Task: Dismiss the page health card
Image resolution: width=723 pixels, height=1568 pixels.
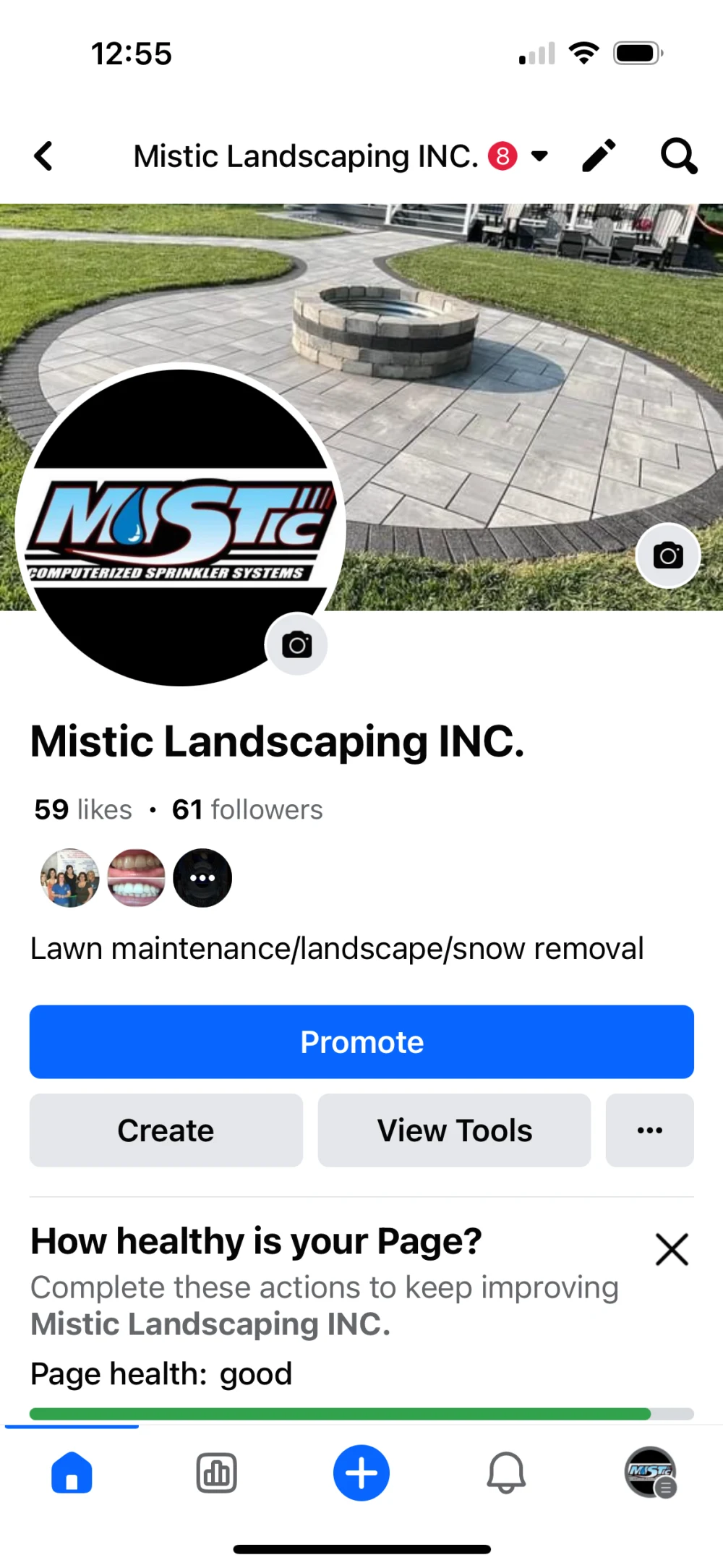Action: (672, 1249)
